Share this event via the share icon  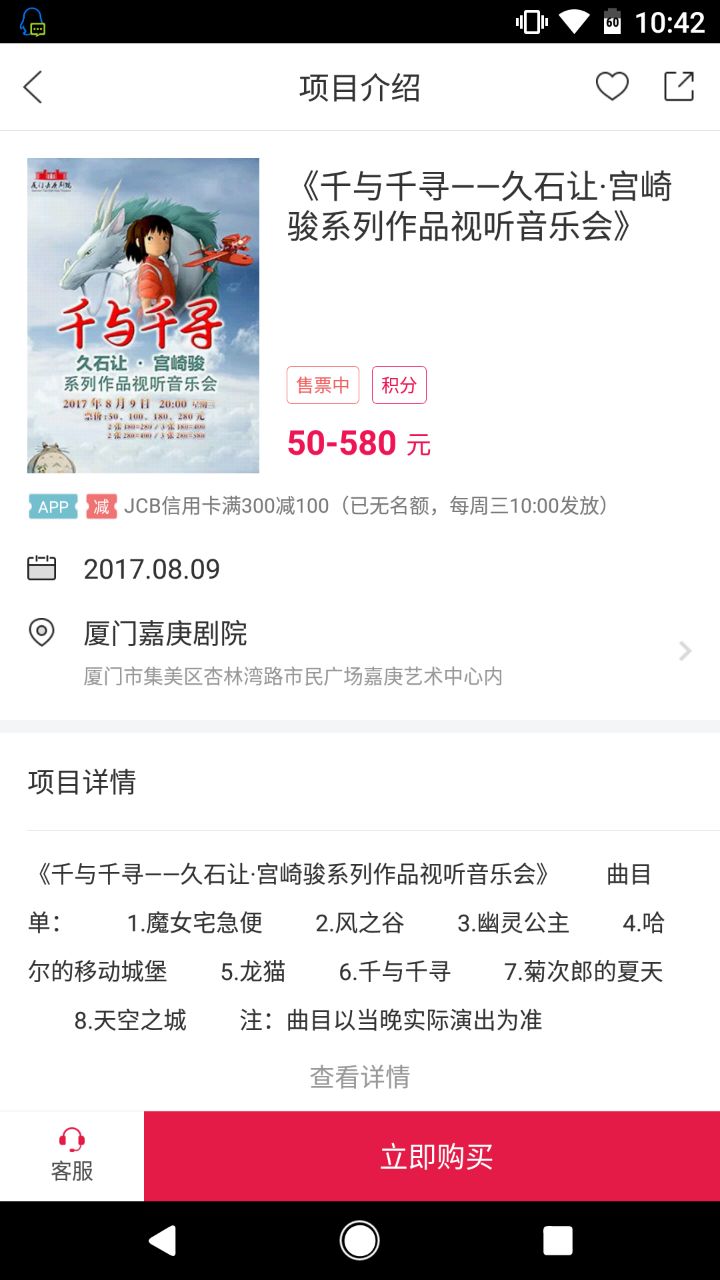679,87
